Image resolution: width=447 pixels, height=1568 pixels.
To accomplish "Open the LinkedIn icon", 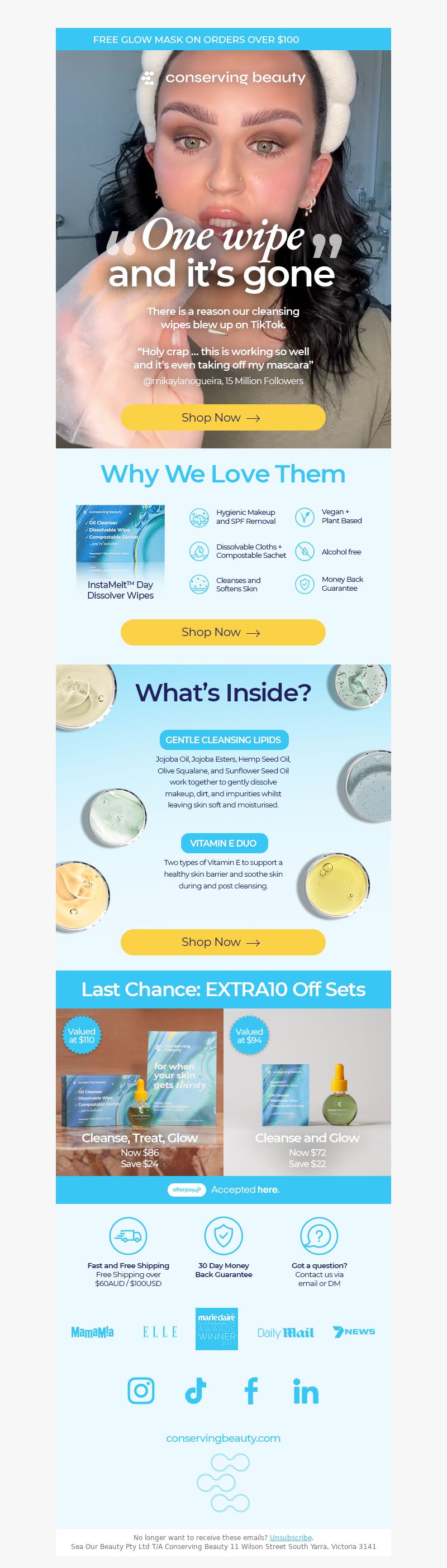I will click(306, 1392).
